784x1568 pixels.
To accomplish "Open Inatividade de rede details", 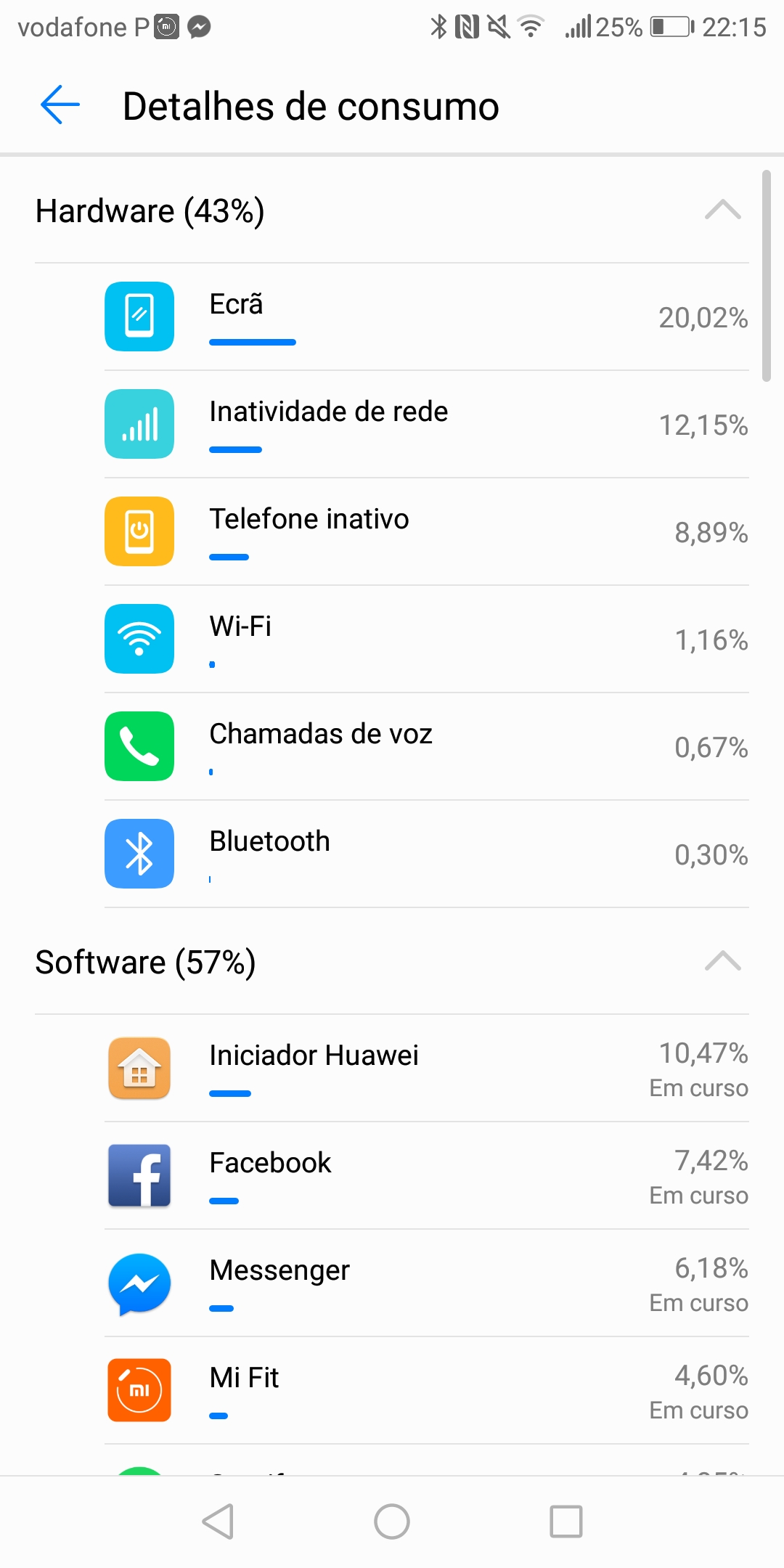I will (x=427, y=425).
